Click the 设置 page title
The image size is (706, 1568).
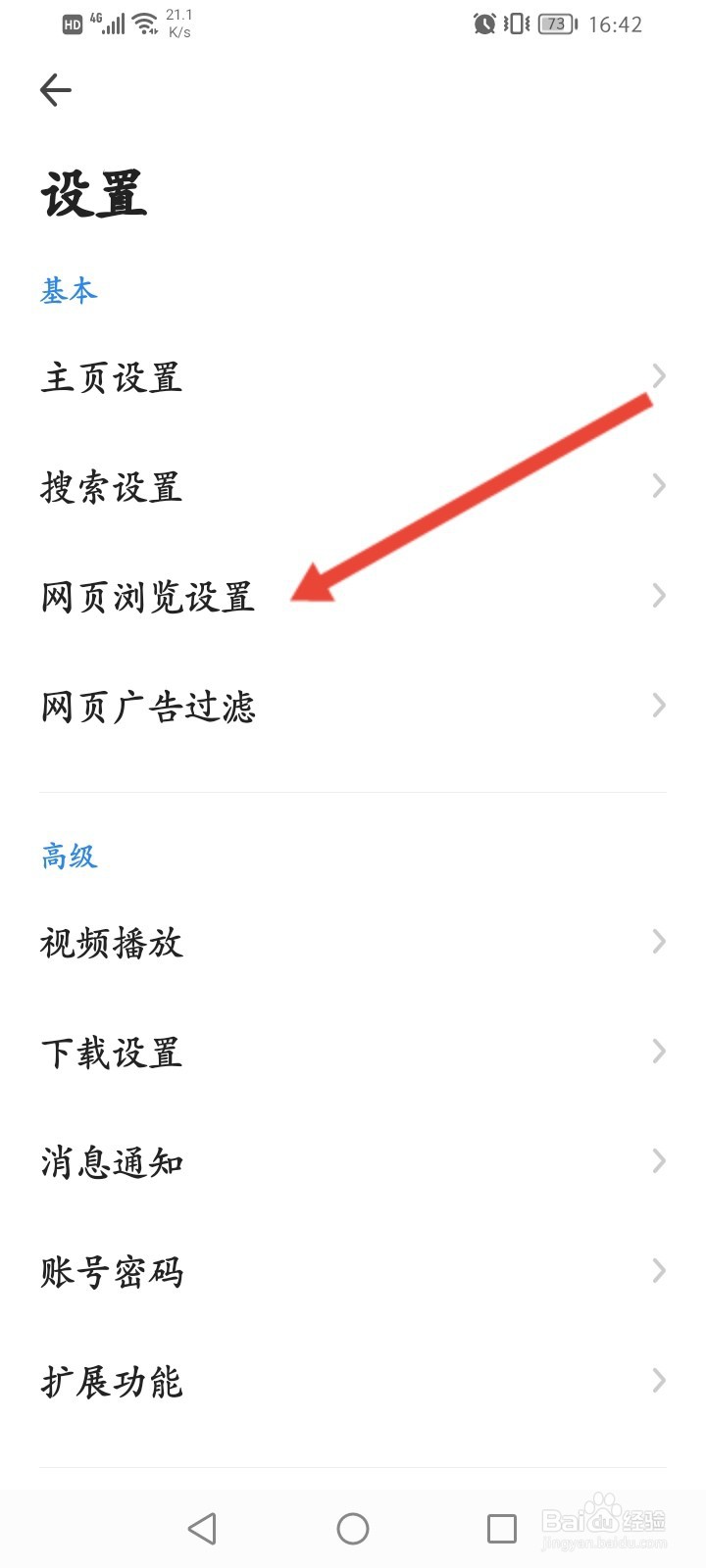pyautogui.click(x=95, y=194)
